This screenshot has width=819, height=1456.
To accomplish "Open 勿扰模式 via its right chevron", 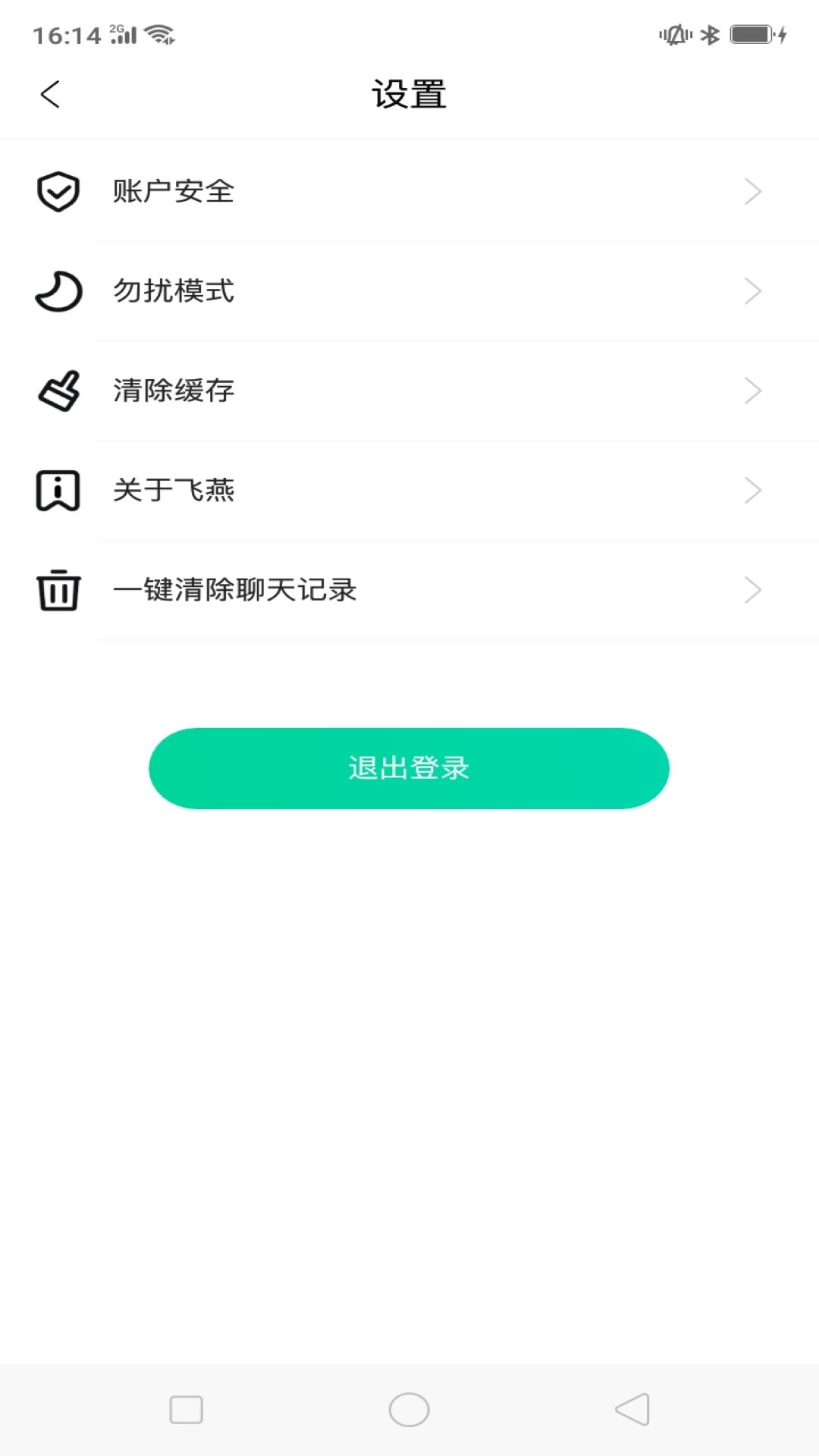I will point(752,292).
